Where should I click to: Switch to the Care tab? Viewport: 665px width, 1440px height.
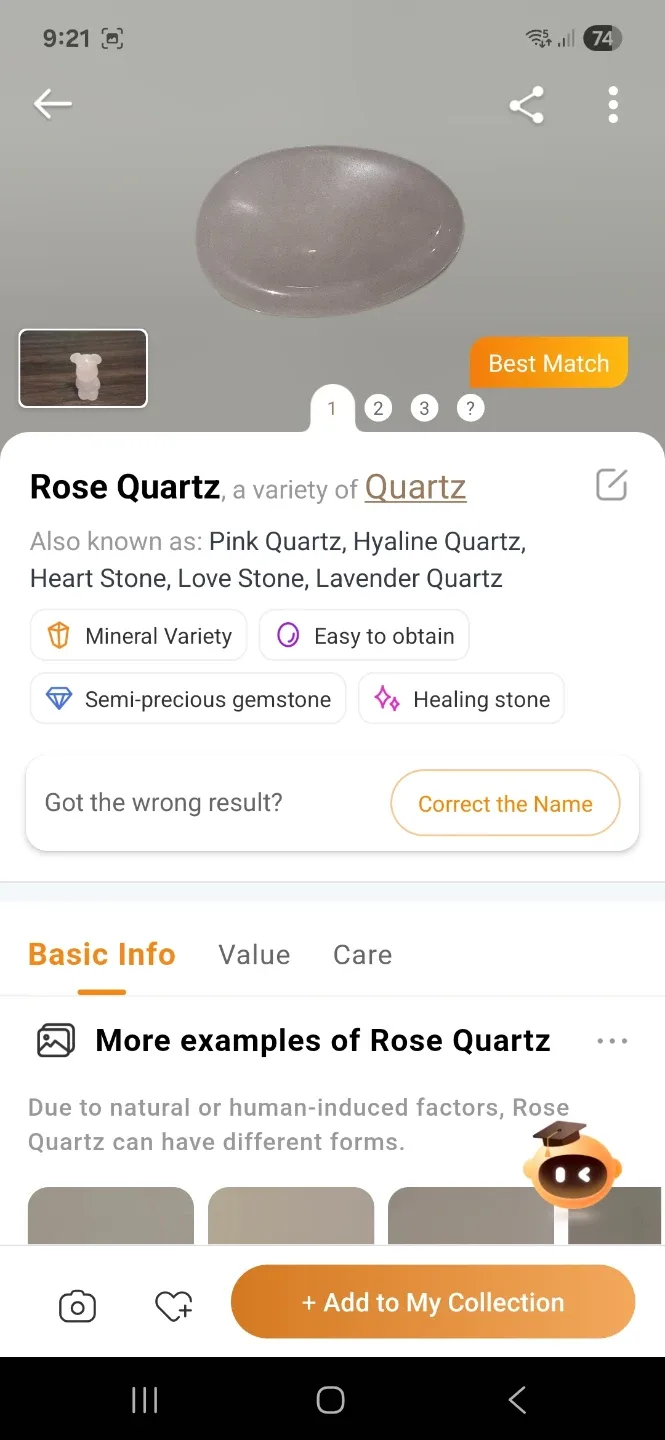pos(362,955)
